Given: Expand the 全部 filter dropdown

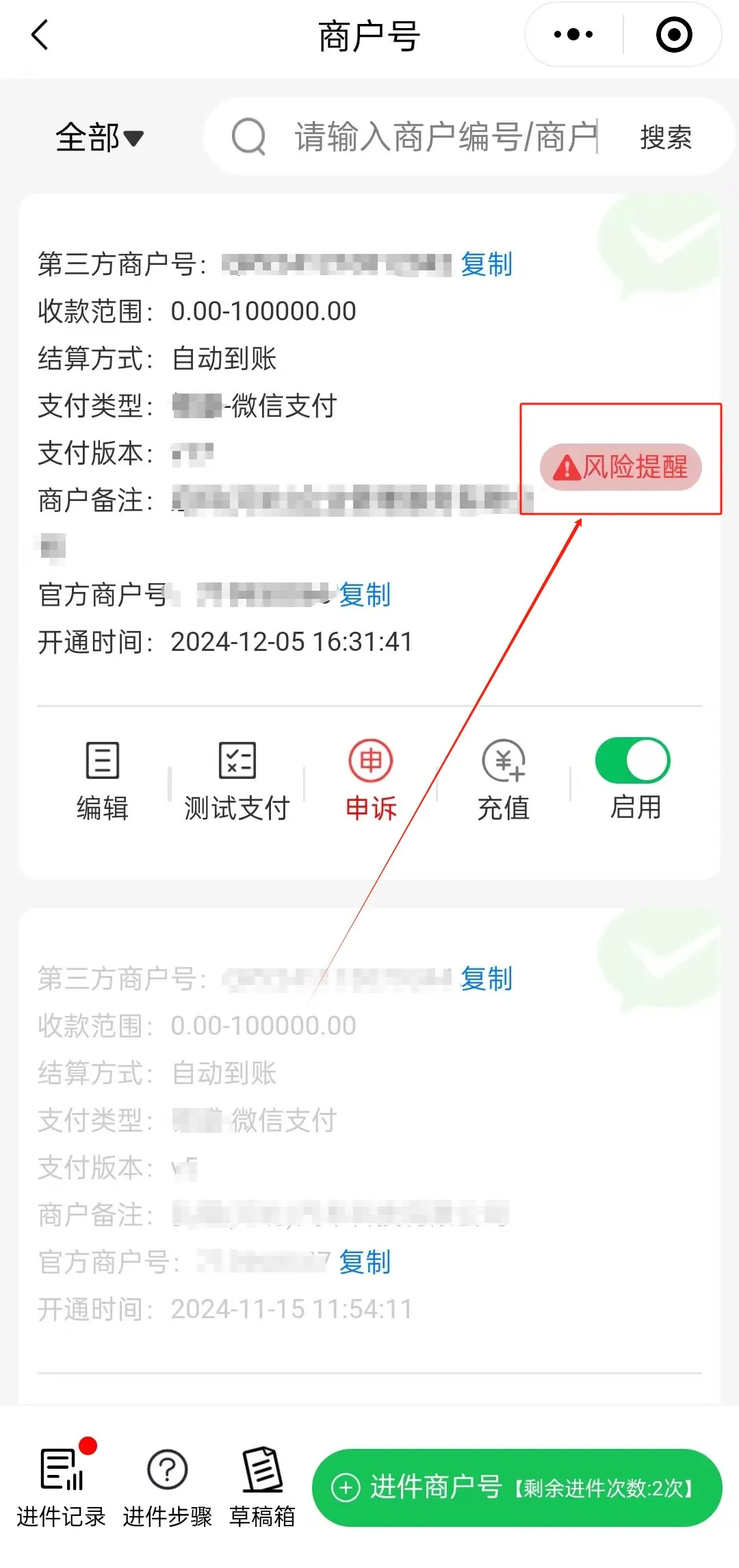Looking at the screenshot, I should (99, 138).
